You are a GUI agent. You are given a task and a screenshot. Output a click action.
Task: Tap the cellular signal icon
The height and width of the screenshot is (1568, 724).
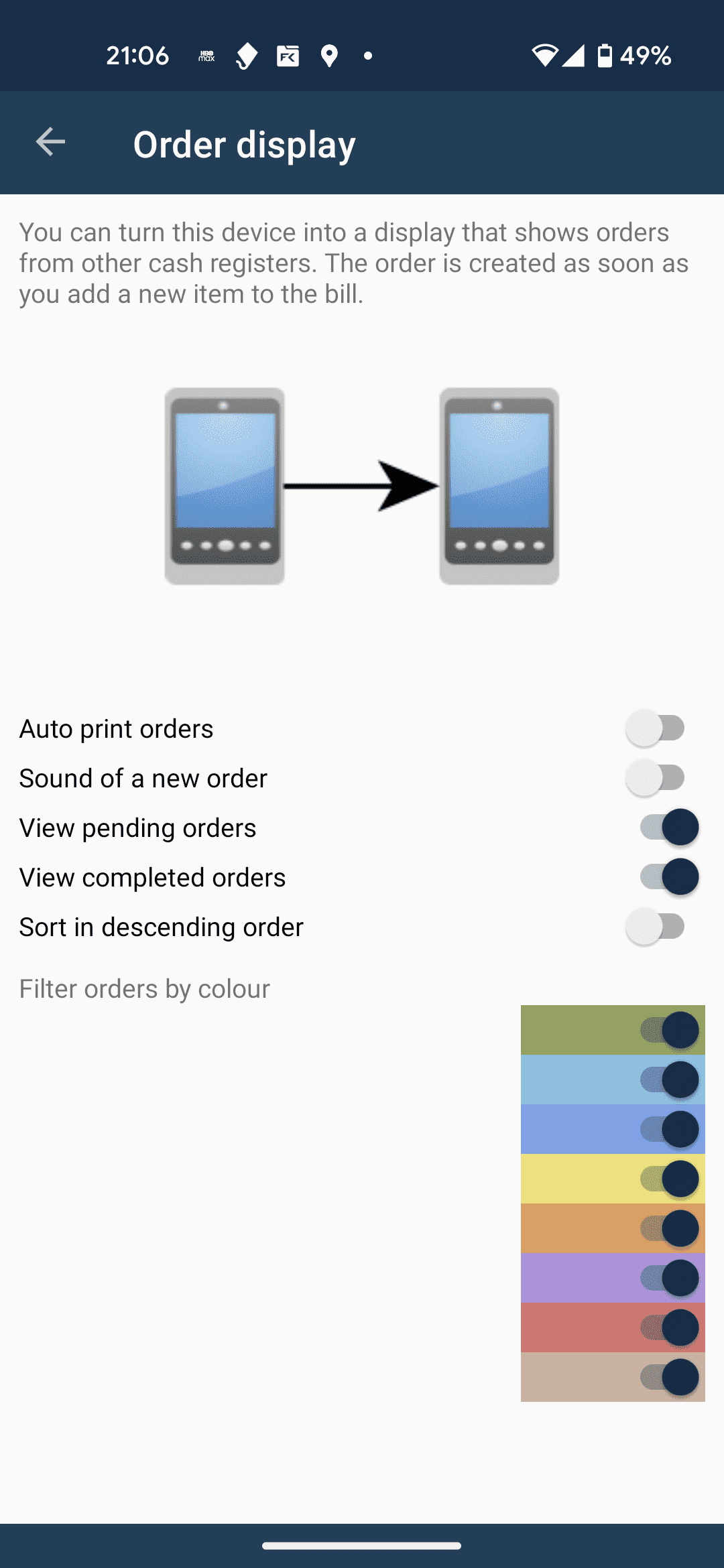[574, 56]
